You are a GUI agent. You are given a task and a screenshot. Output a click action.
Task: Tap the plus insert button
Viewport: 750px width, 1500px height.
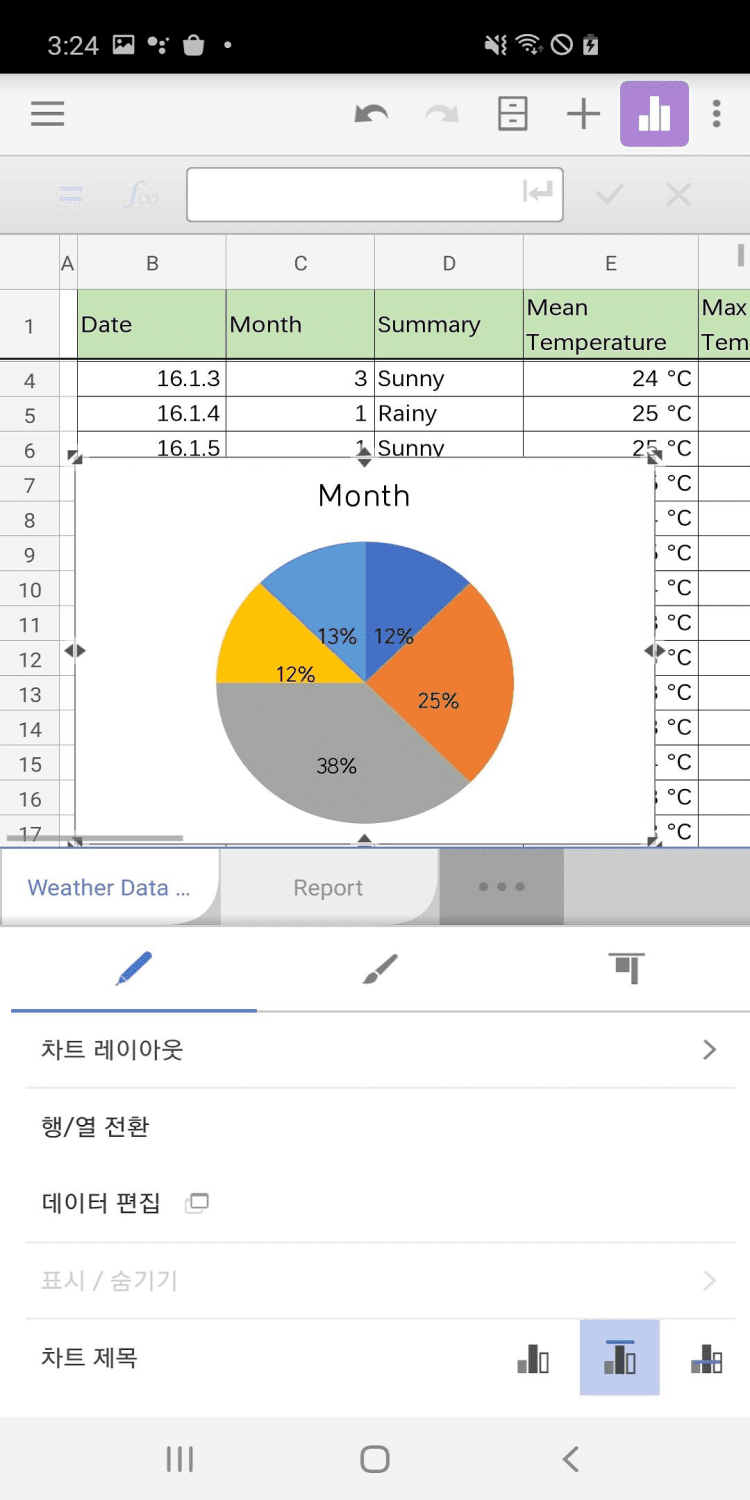[583, 114]
